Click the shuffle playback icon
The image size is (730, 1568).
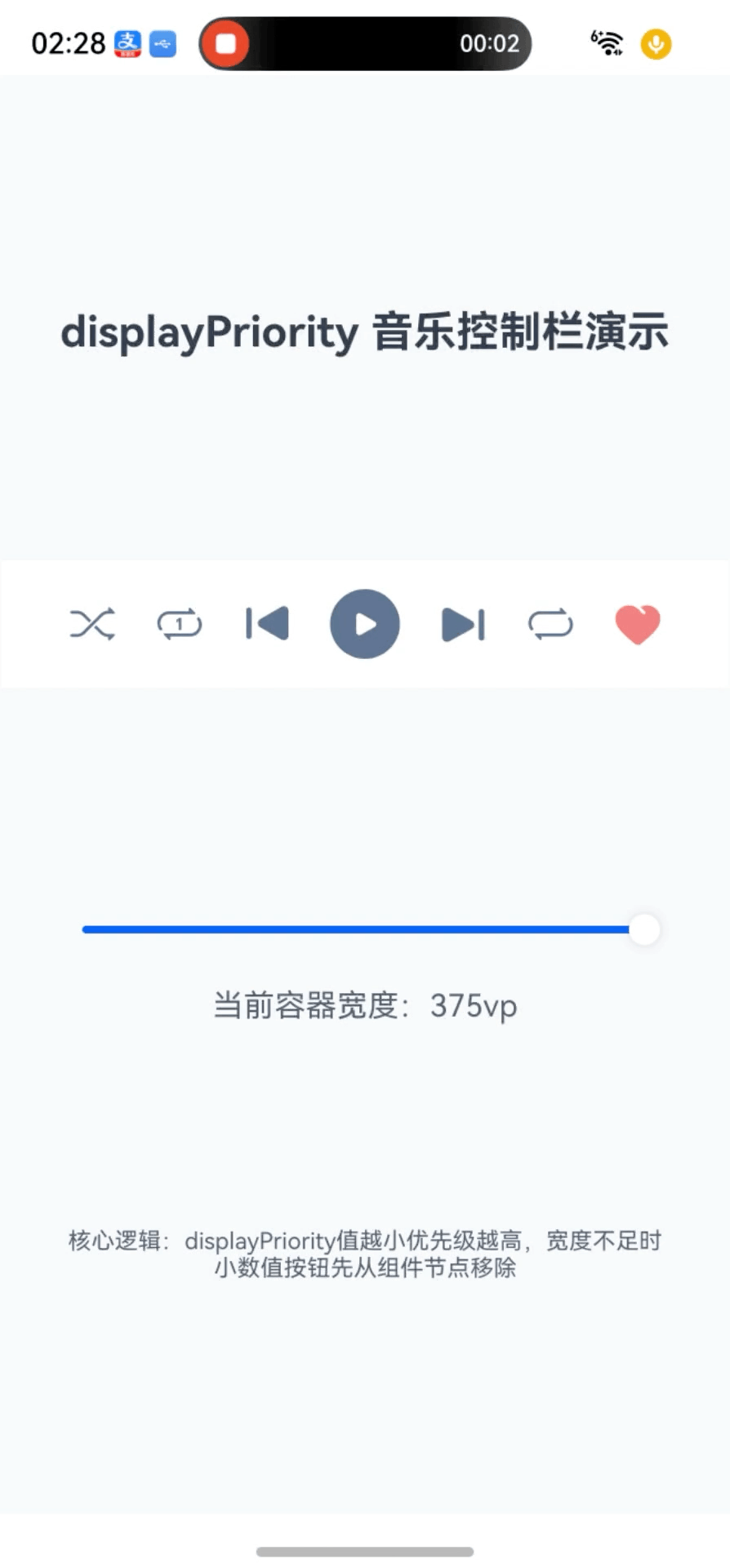92,623
